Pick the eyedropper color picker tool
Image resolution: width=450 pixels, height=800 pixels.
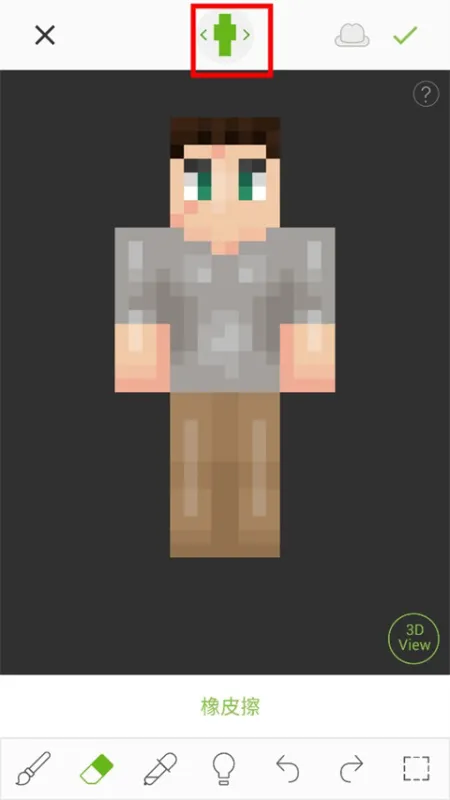tap(160, 768)
